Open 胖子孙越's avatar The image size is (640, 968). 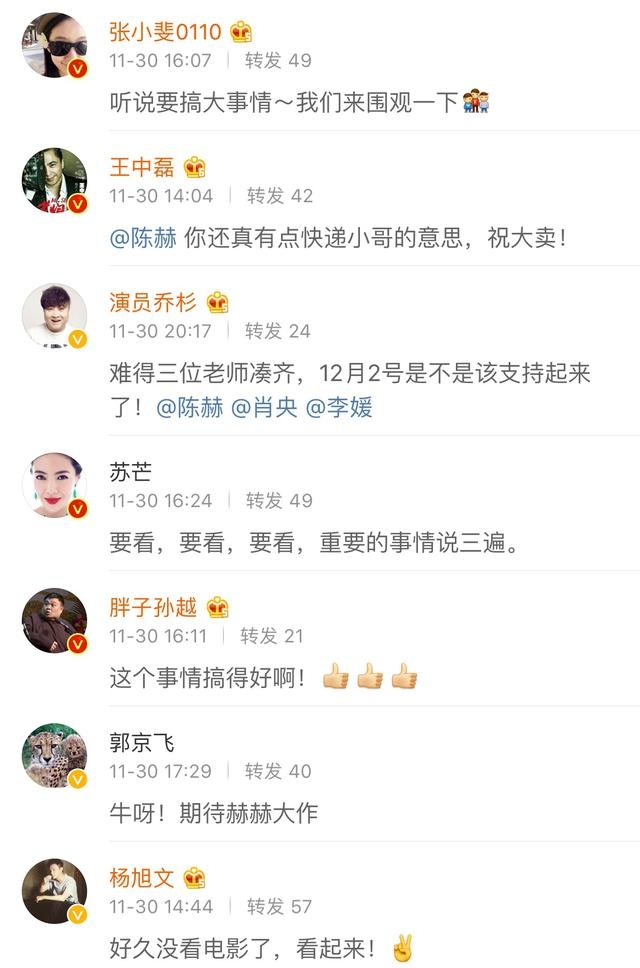[x=54, y=620]
